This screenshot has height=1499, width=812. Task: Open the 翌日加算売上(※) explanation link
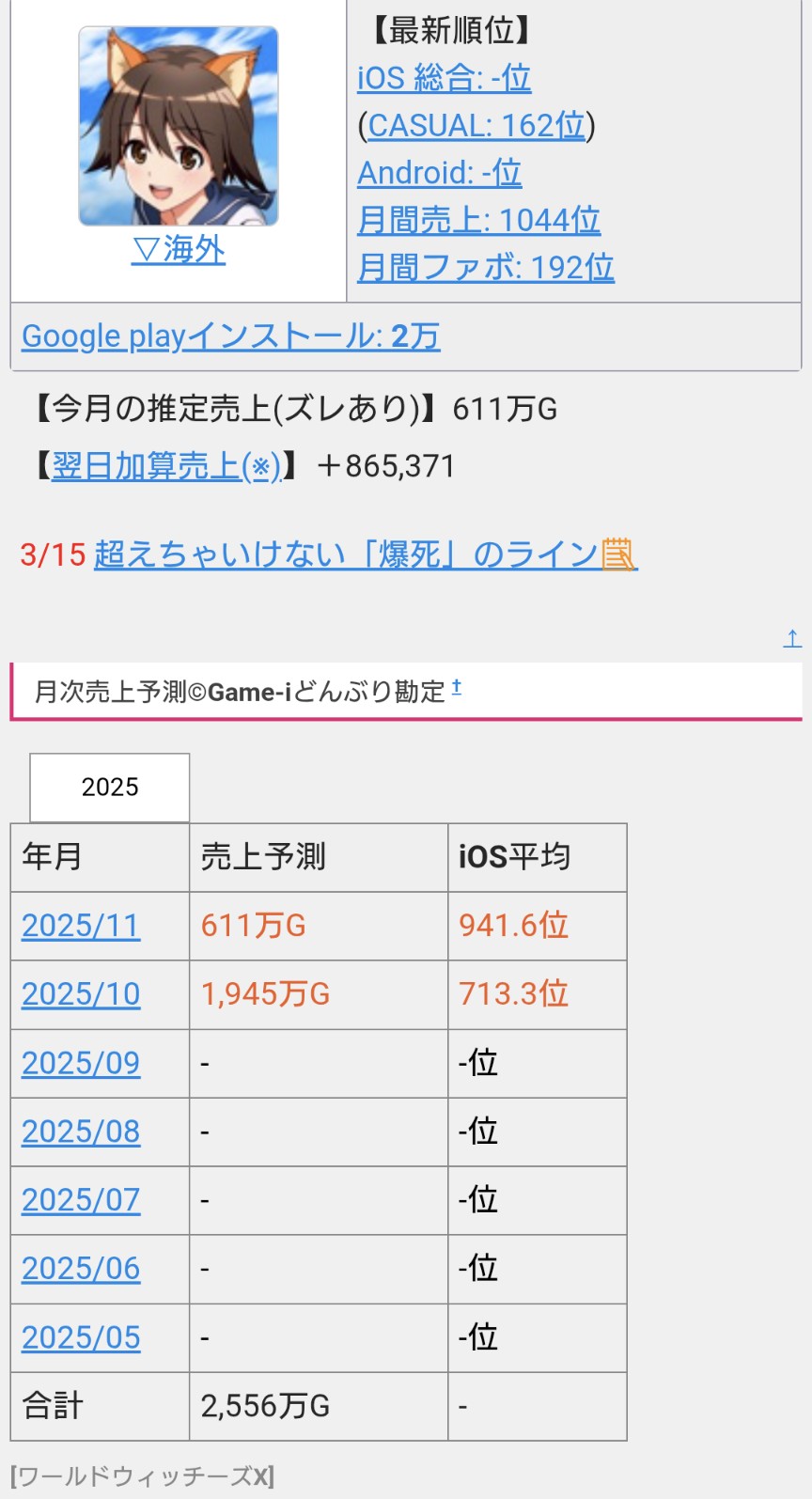coord(166,466)
